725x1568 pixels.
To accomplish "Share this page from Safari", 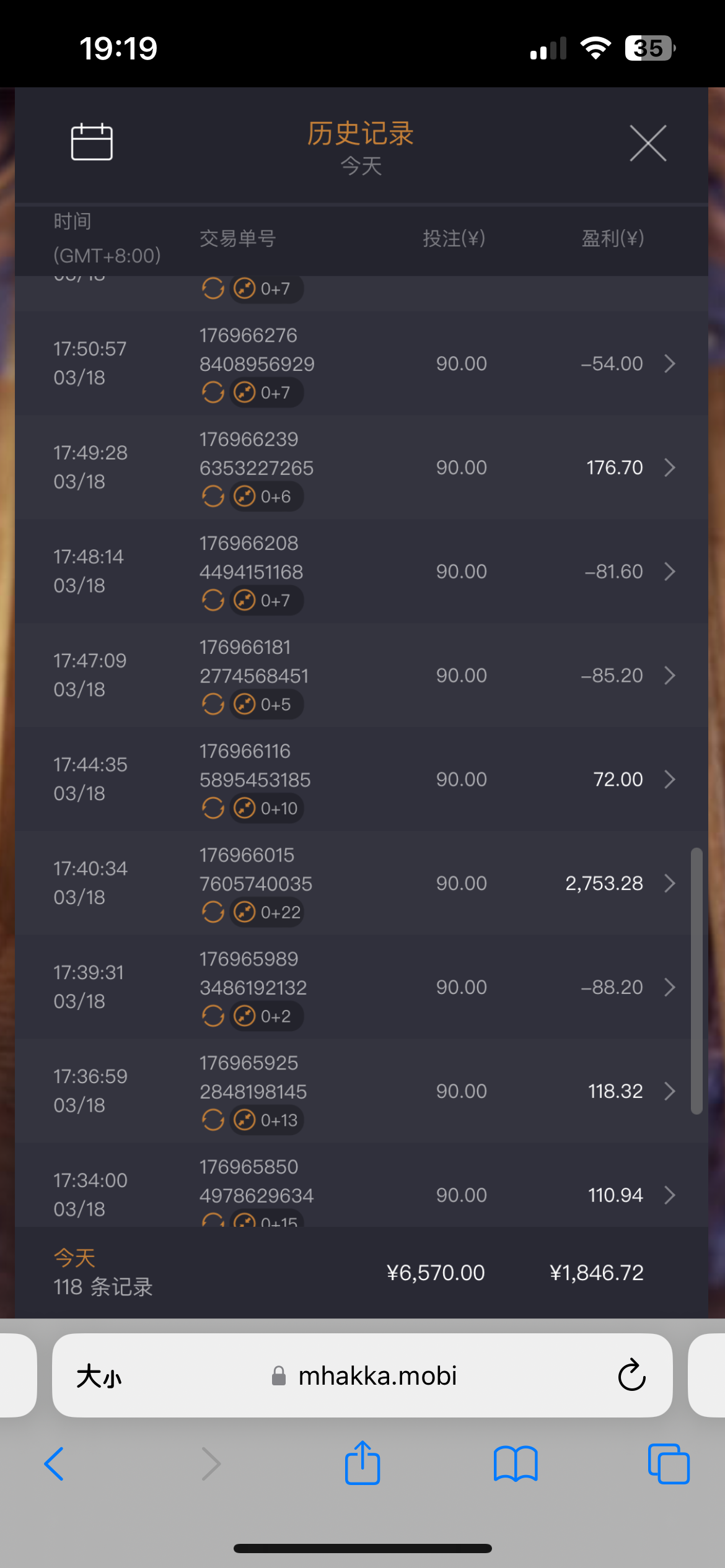I will point(362,1463).
